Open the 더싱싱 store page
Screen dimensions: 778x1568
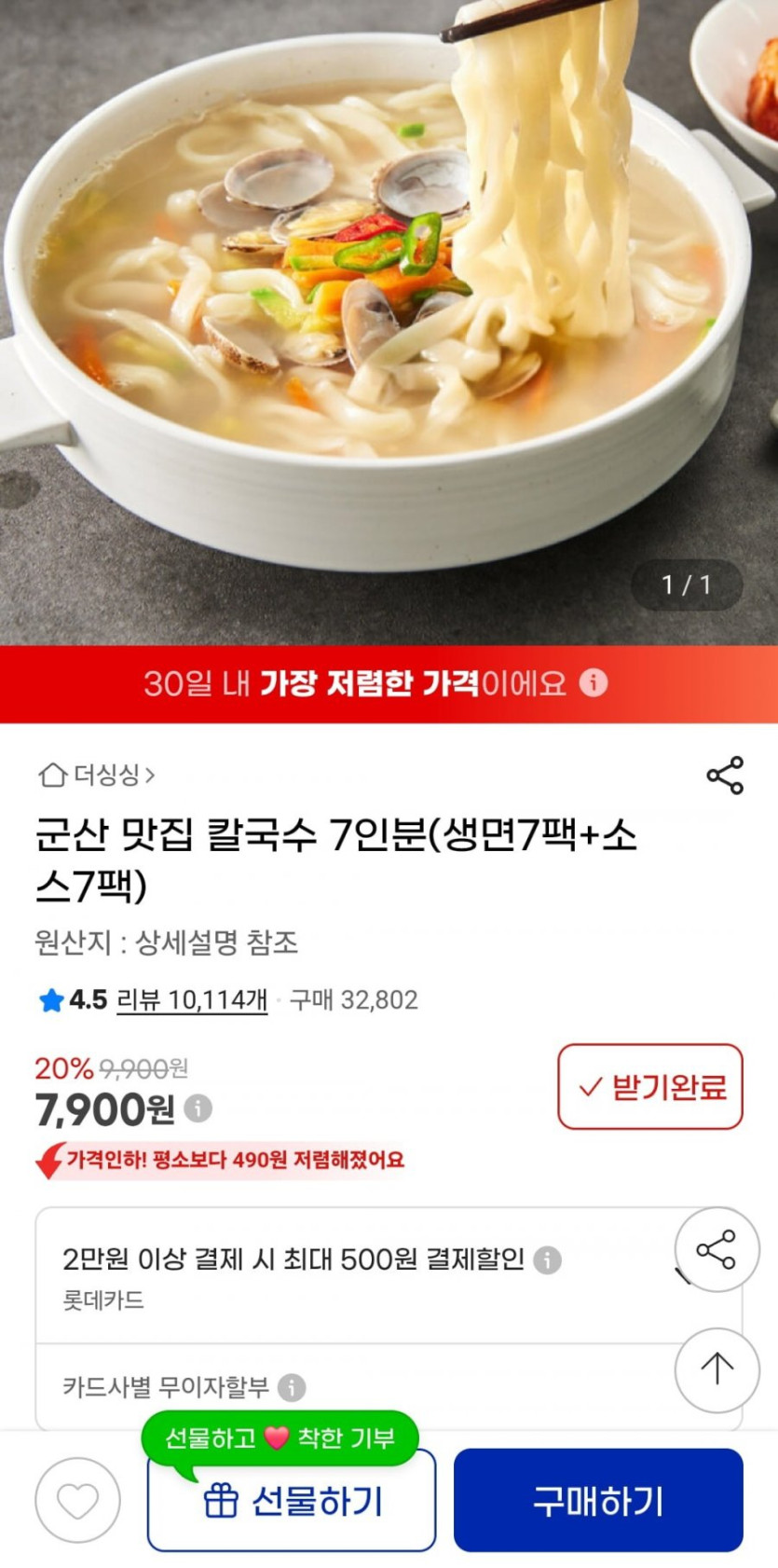tap(97, 775)
